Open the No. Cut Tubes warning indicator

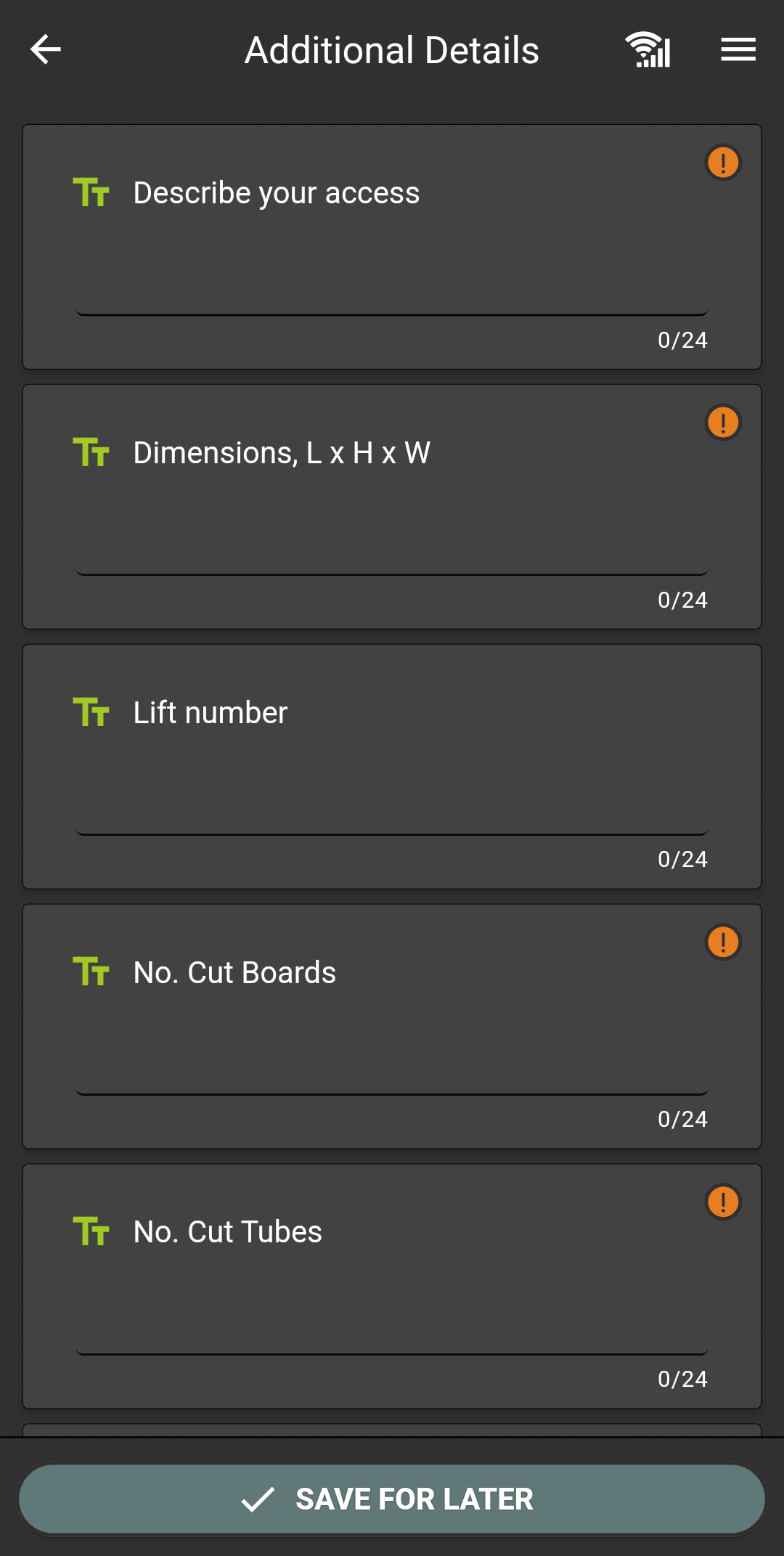coord(723,1202)
